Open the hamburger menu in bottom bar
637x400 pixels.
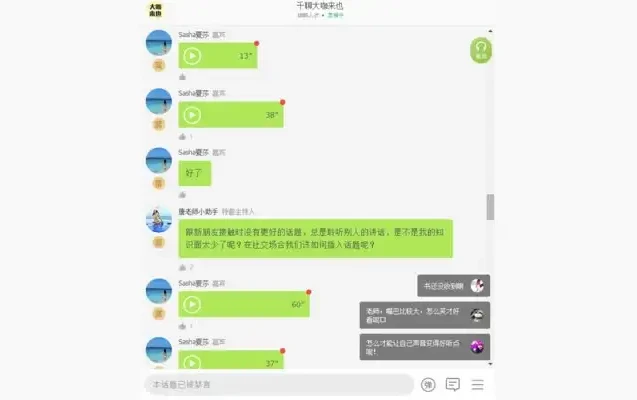(478, 384)
